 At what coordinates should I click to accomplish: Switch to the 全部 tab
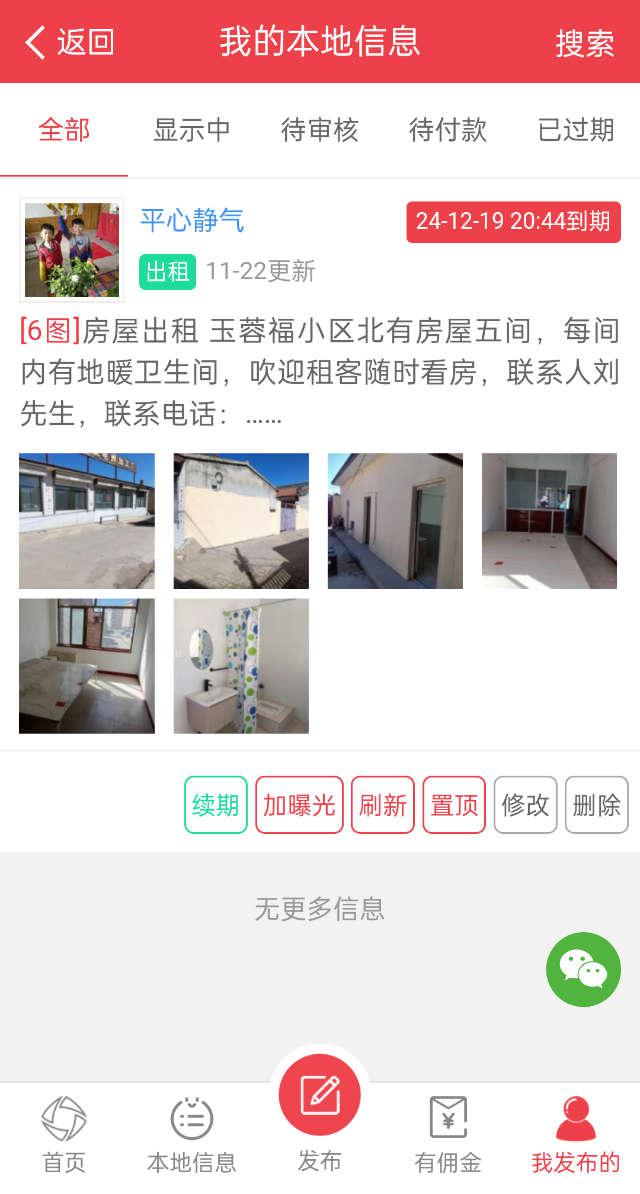click(x=64, y=130)
